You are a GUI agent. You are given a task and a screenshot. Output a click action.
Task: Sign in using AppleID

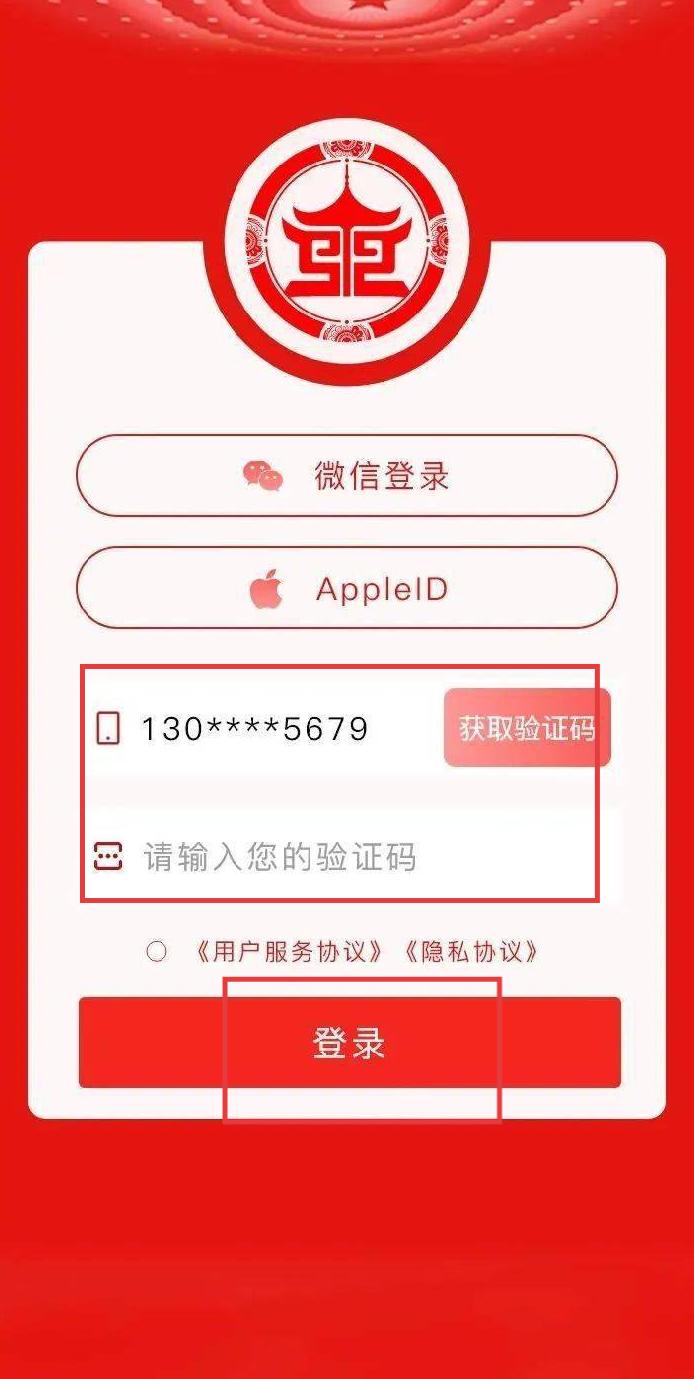coord(347,589)
